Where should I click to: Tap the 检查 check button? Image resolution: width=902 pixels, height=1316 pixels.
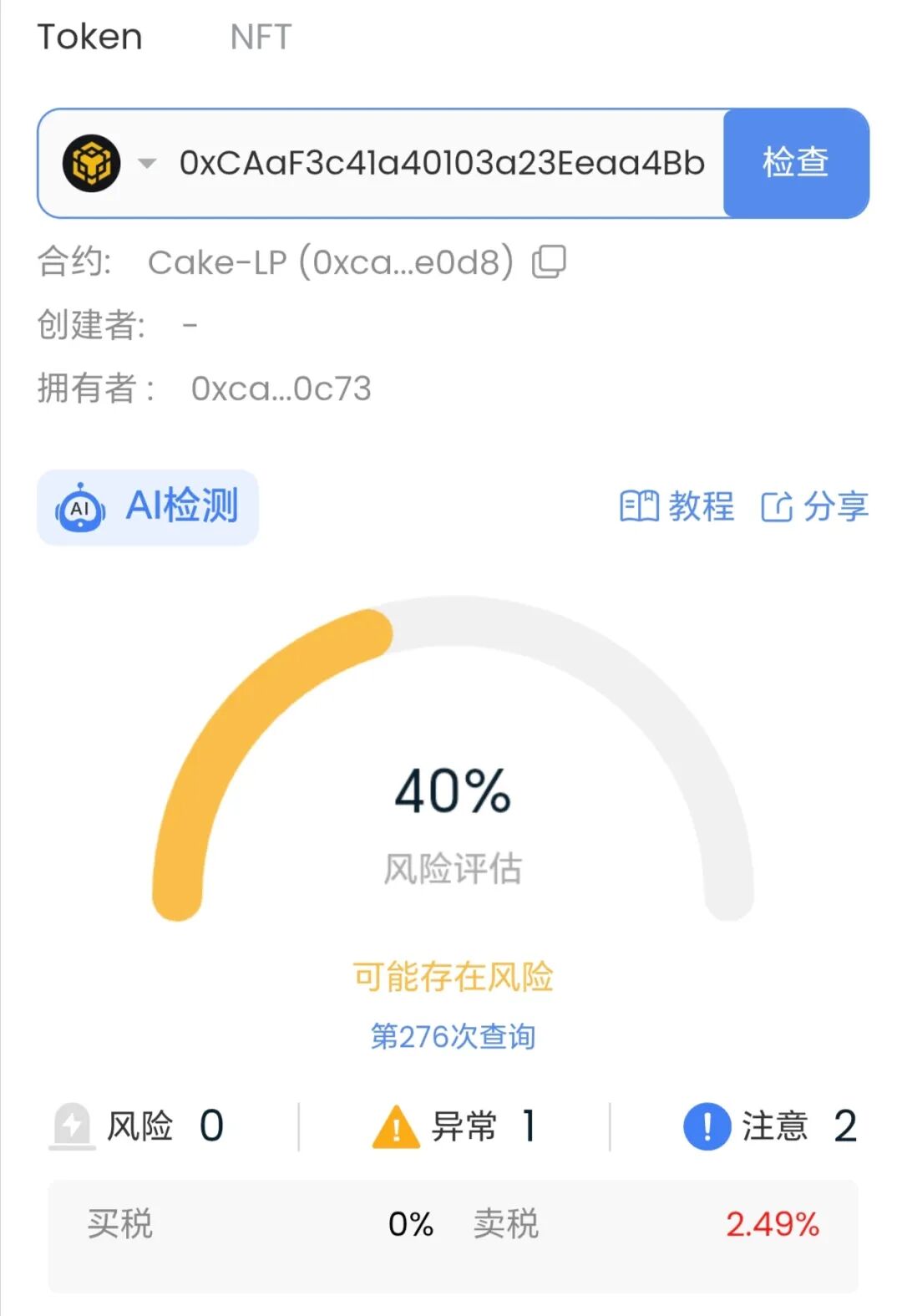coord(795,163)
